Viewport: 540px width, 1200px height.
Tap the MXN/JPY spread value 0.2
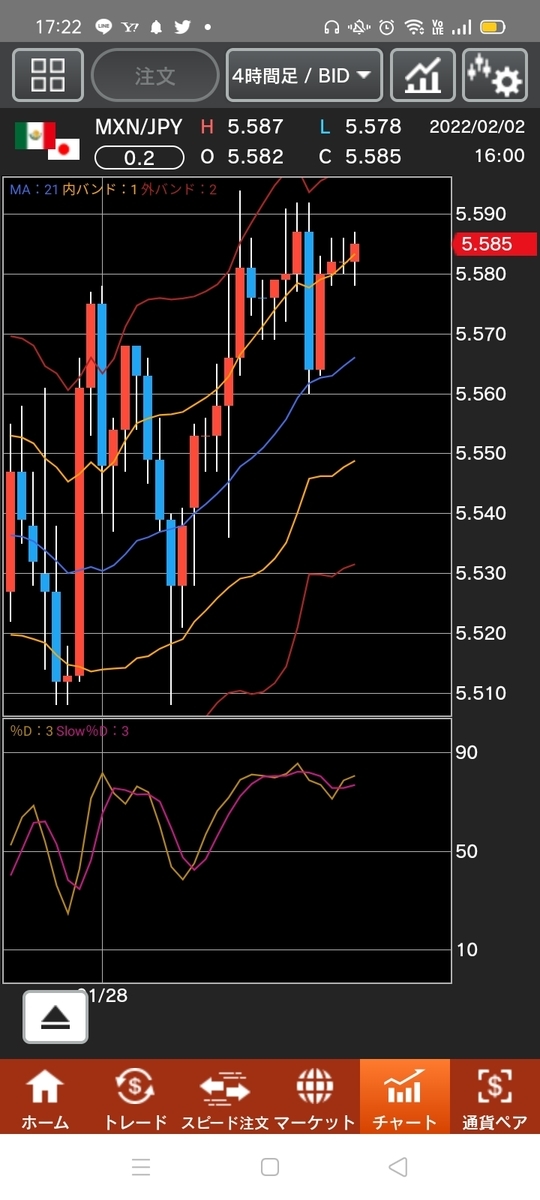pyautogui.click(x=140, y=157)
